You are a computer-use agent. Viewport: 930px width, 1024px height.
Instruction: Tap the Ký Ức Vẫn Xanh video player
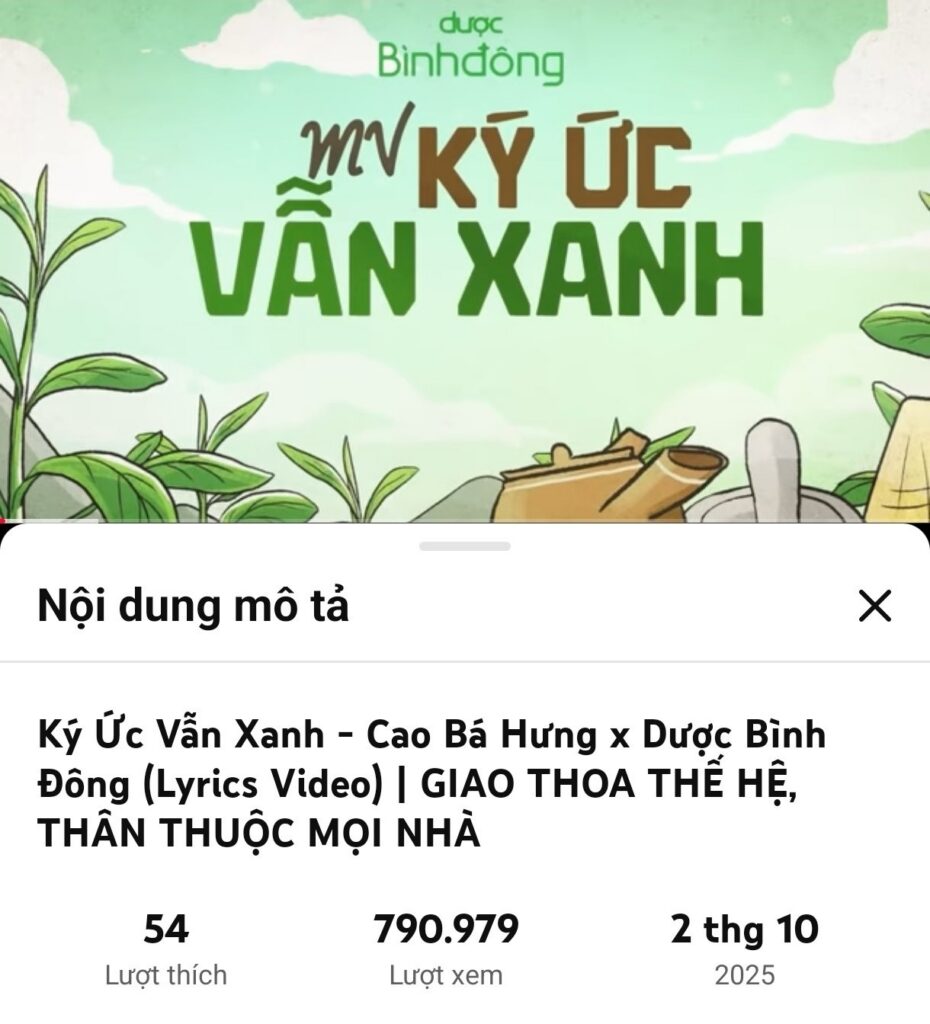[x=465, y=260]
